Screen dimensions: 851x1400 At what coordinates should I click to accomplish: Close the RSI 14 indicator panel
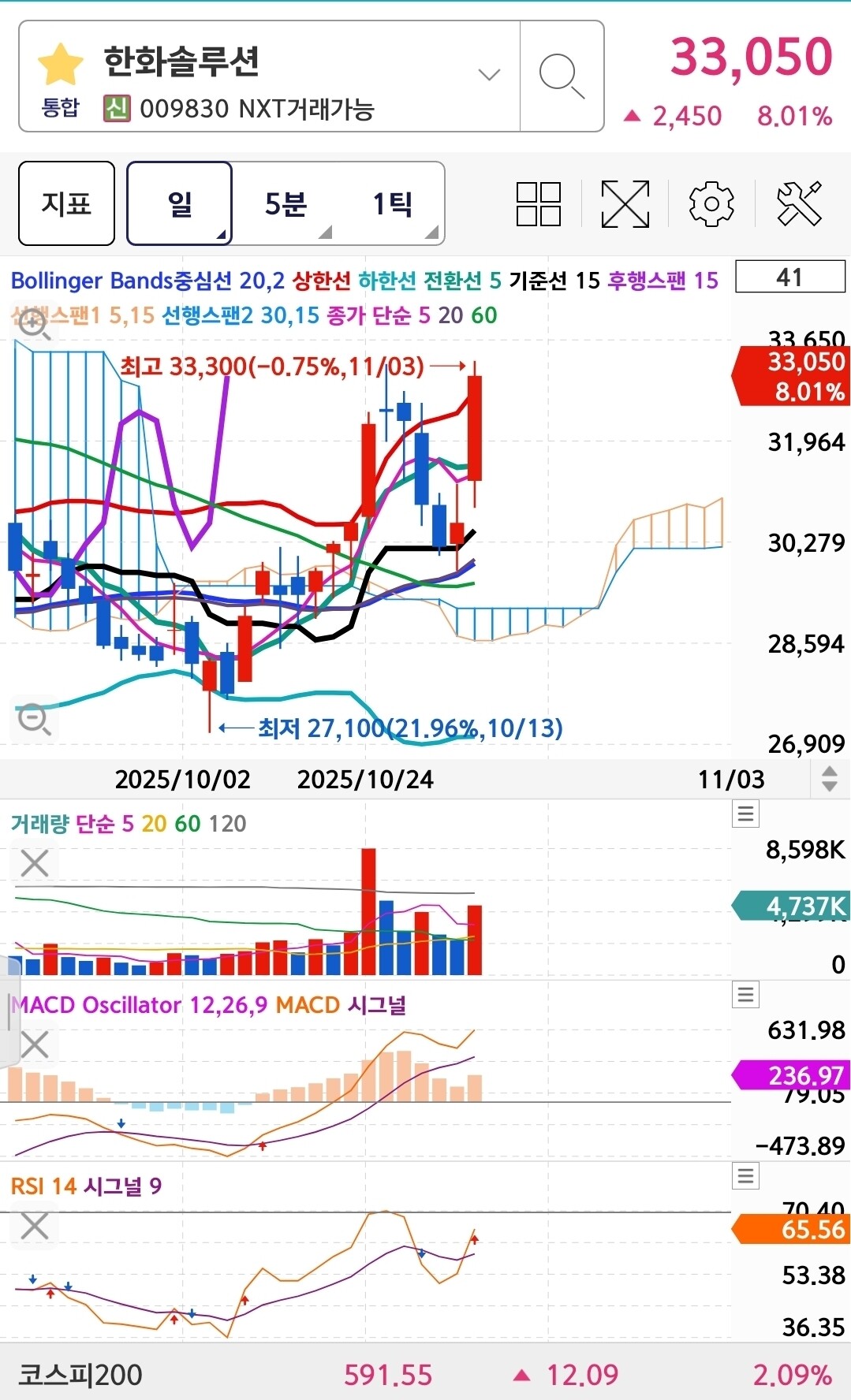tap(35, 1227)
